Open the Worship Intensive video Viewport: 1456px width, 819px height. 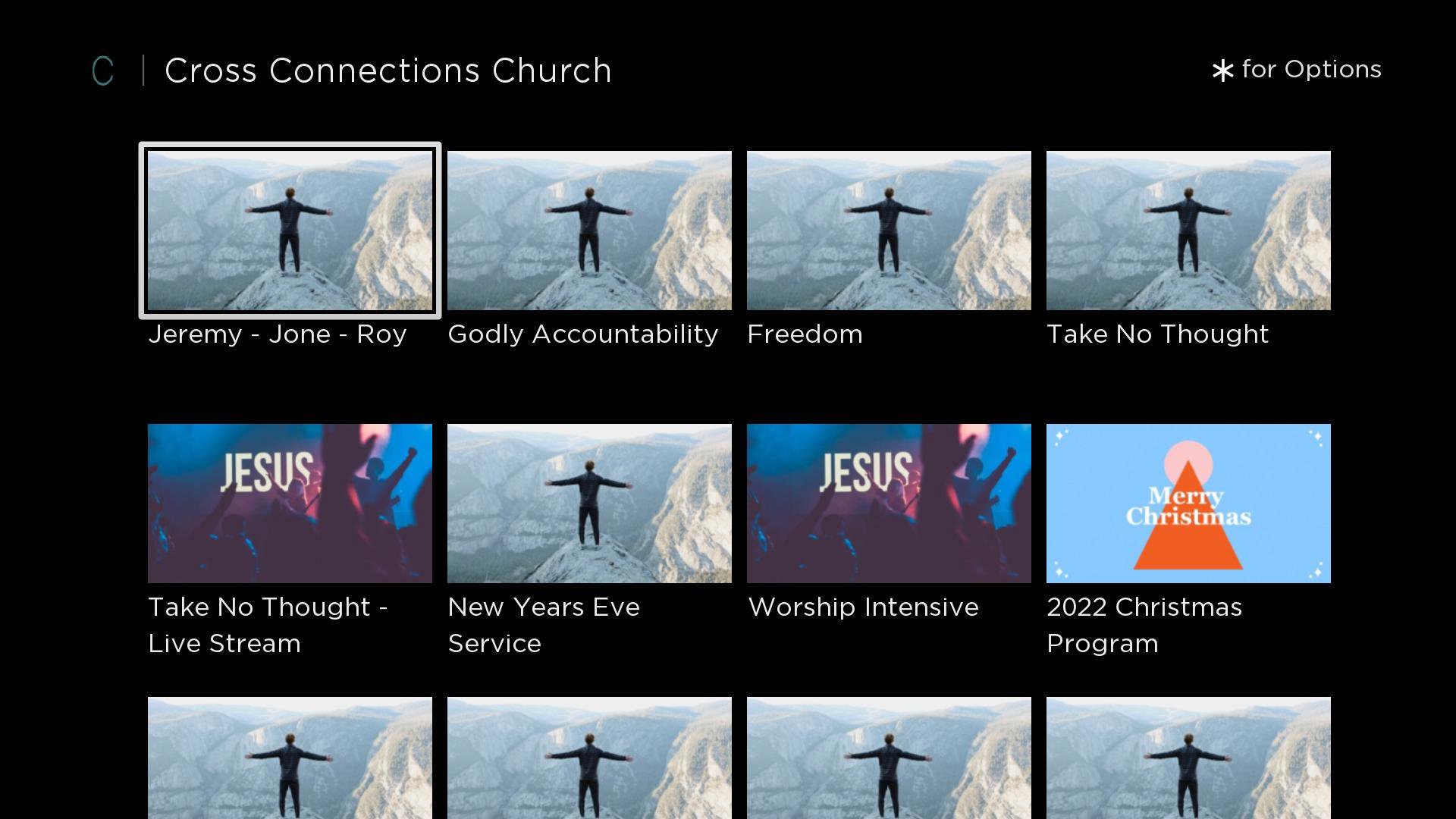(x=889, y=504)
